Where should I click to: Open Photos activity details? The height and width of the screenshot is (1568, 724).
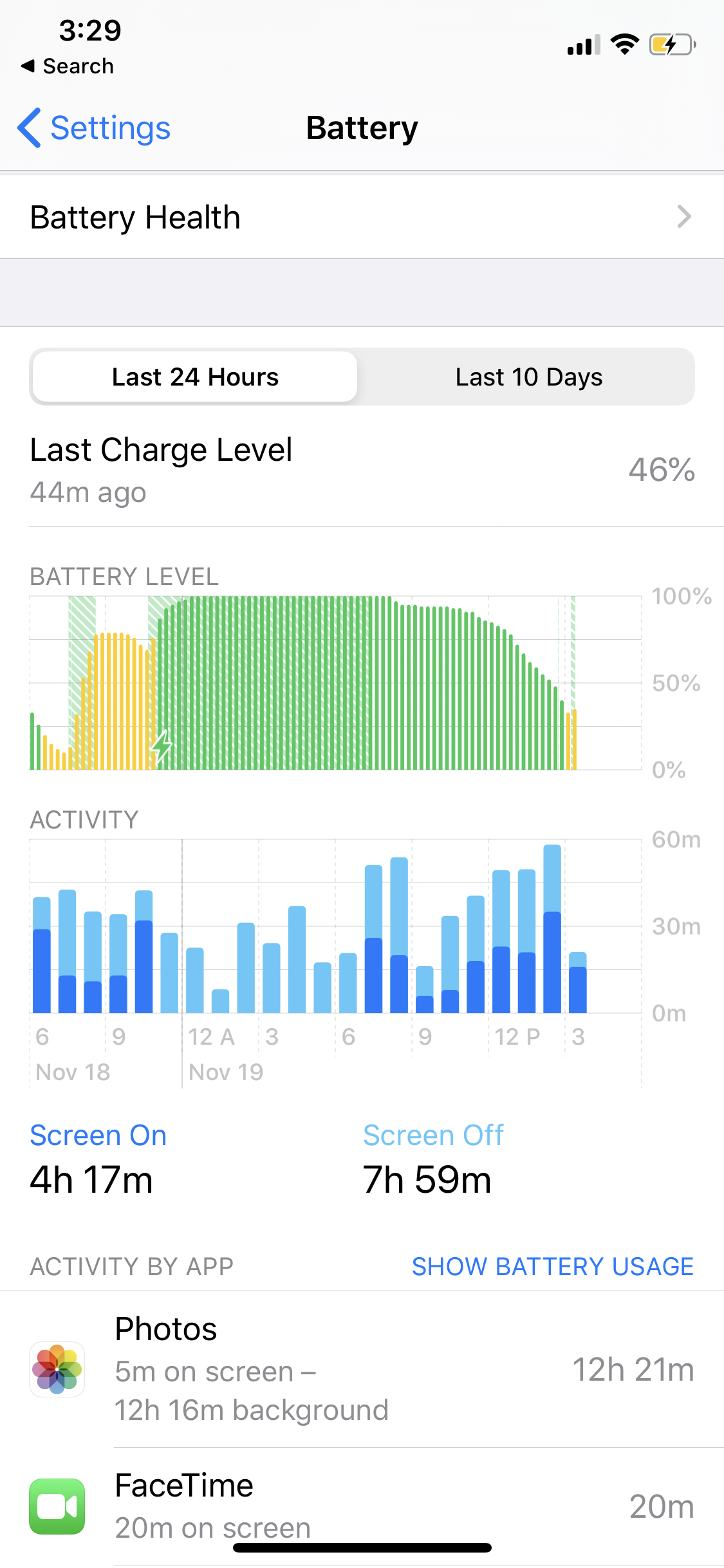click(x=360, y=1370)
